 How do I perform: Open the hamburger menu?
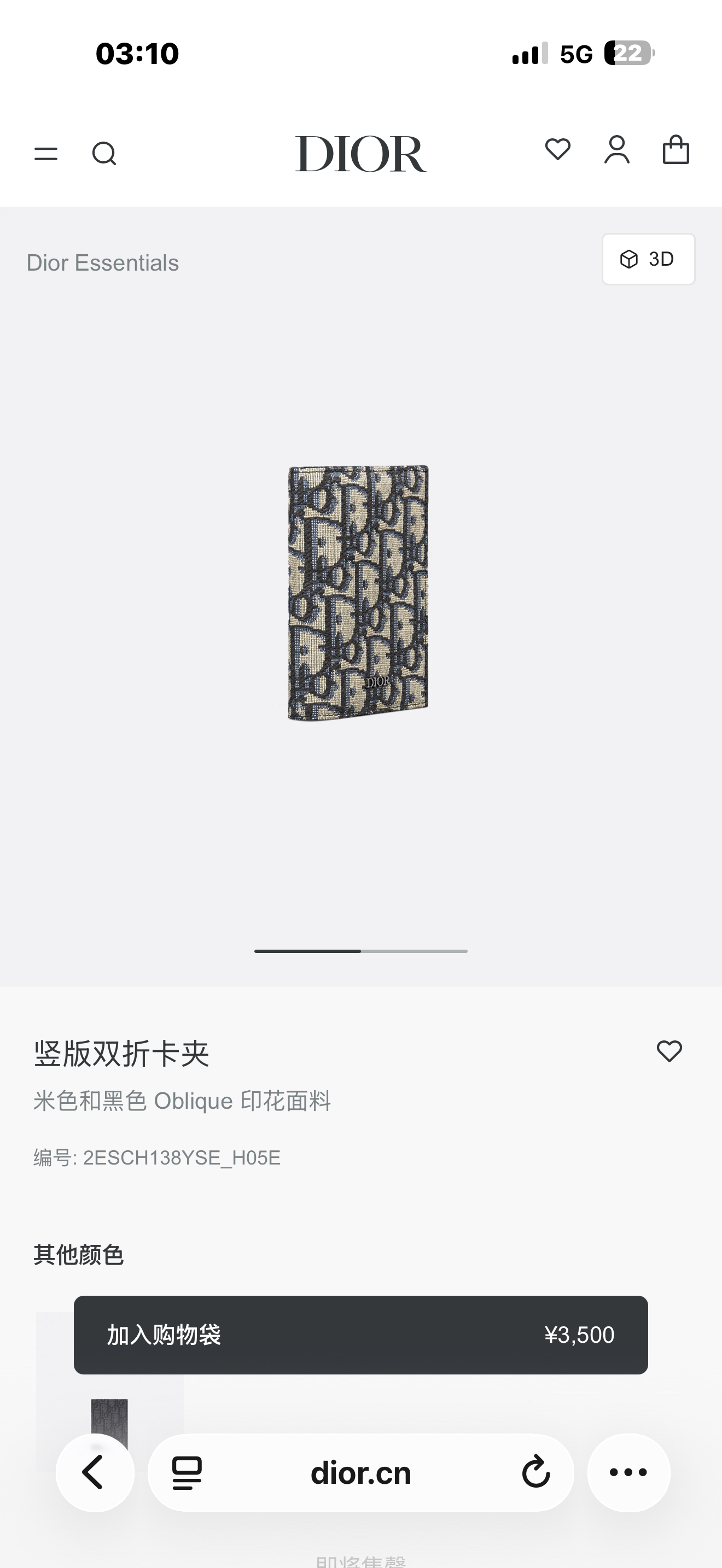(x=45, y=154)
